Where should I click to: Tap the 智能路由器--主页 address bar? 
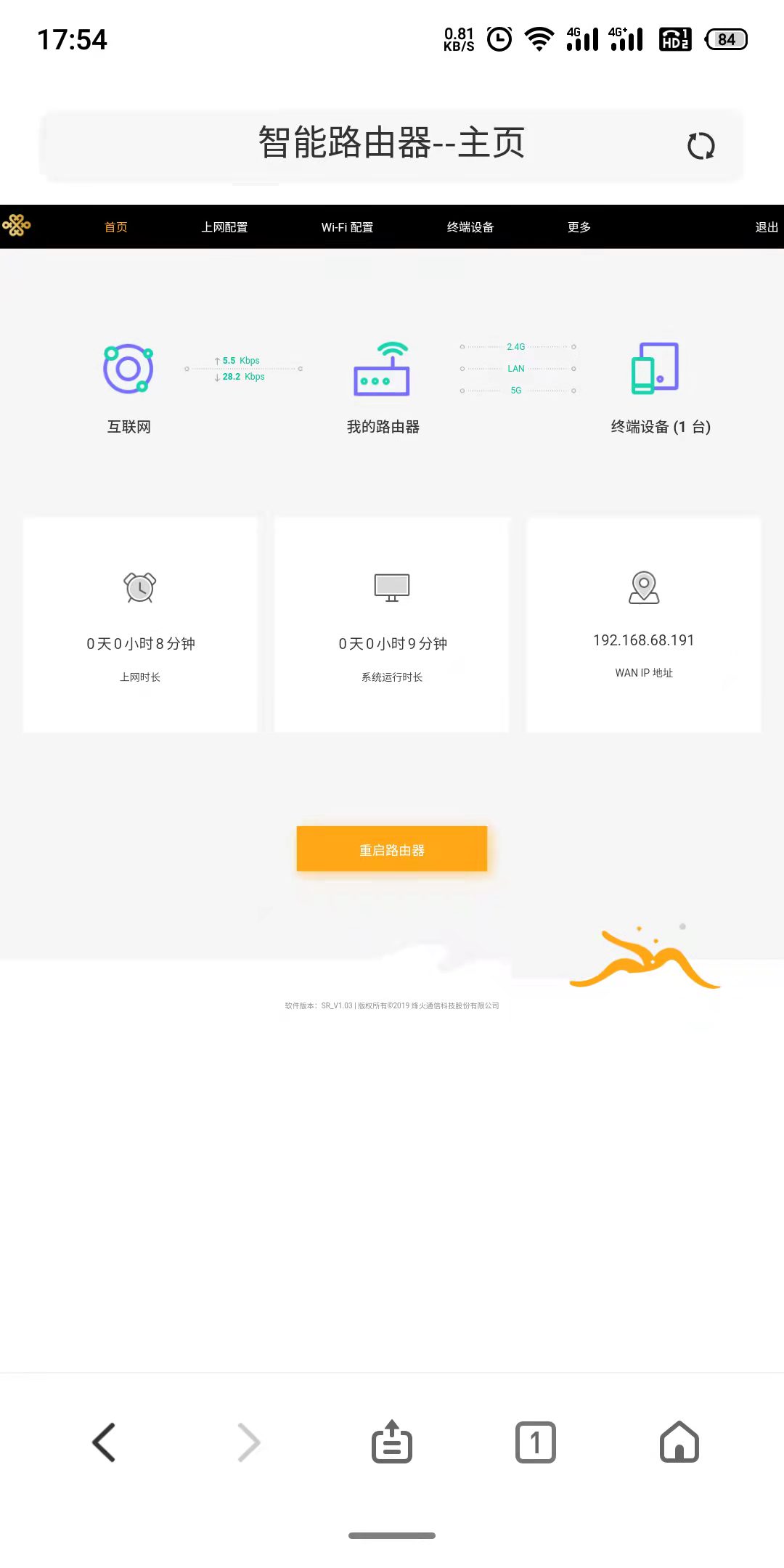point(392,143)
